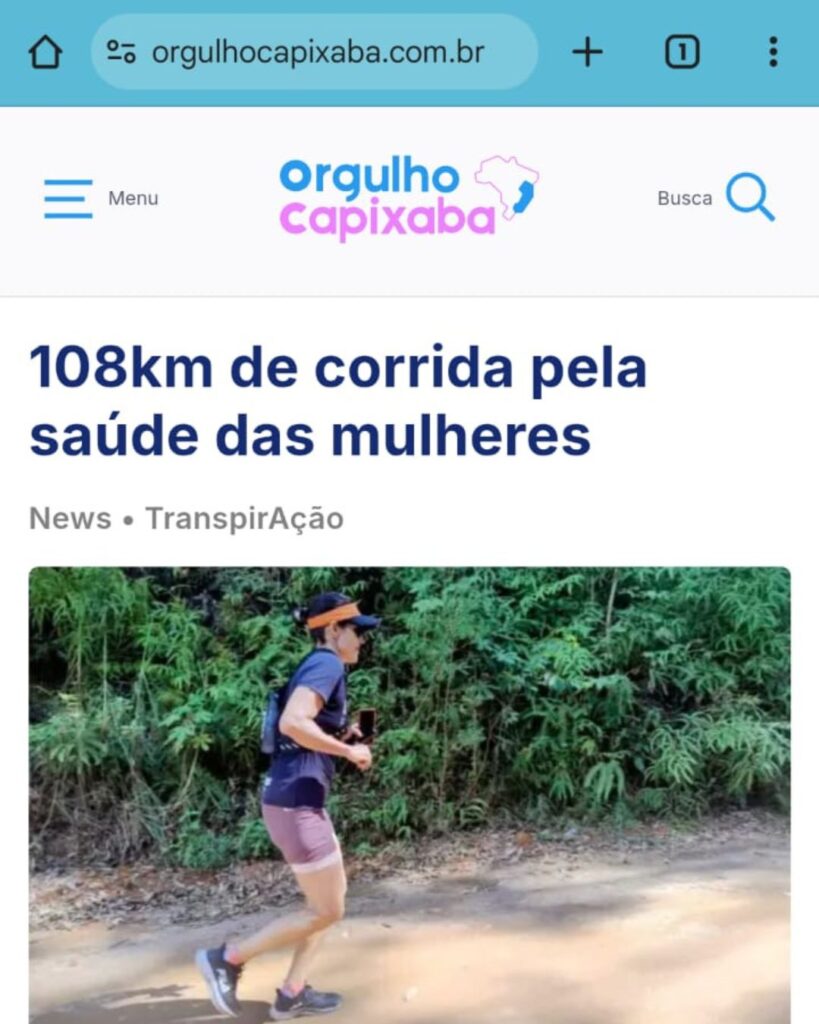Viewport: 819px width, 1024px height.
Task: Open the News category link
Action: 69,518
